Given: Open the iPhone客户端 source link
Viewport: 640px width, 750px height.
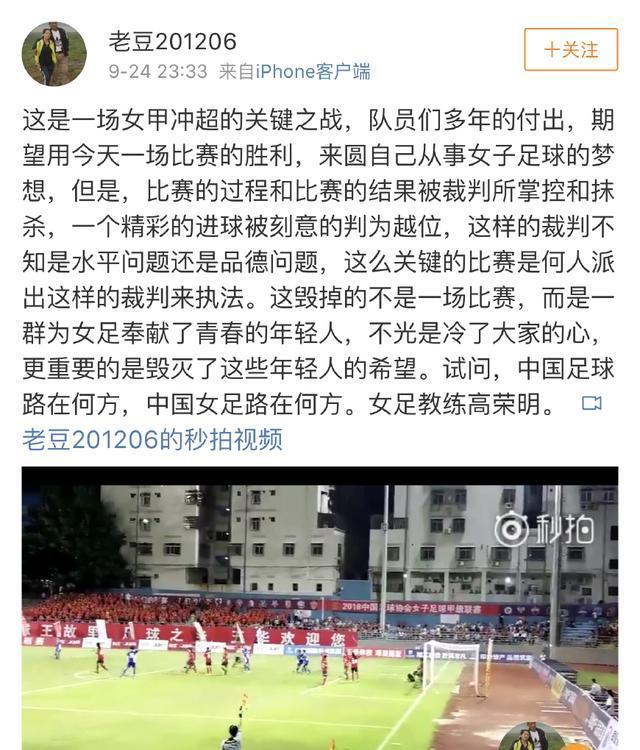Looking at the screenshot, I should pyautogui.click(x=313, y=72).
